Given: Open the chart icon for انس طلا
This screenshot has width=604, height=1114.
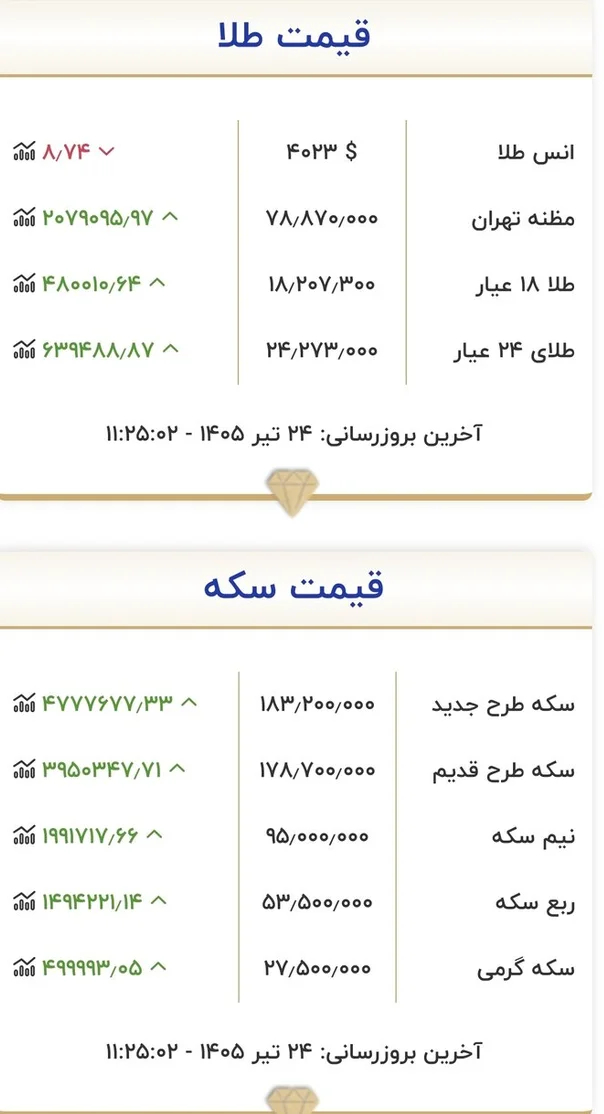Looking at the screenshot, I should [23, 151].
